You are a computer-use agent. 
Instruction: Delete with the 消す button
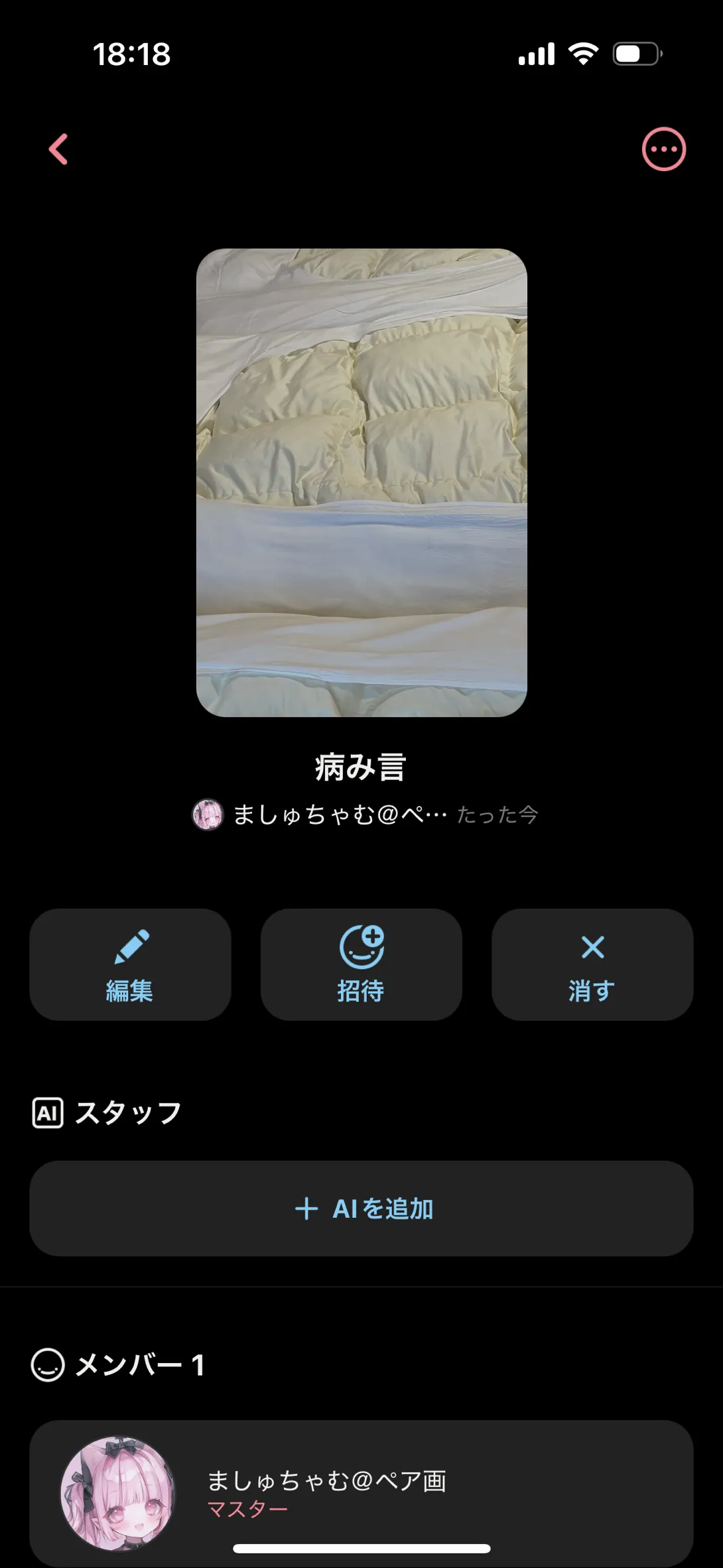[x=592, y=964]
